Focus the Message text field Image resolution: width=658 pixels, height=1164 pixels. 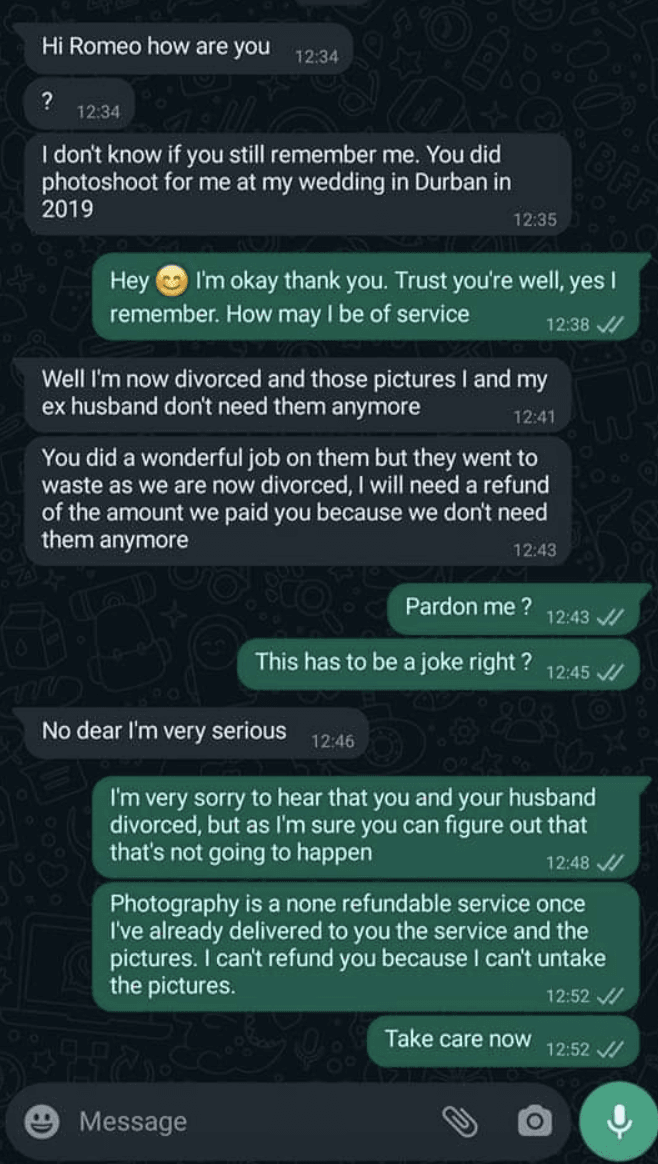[250, 1123]
